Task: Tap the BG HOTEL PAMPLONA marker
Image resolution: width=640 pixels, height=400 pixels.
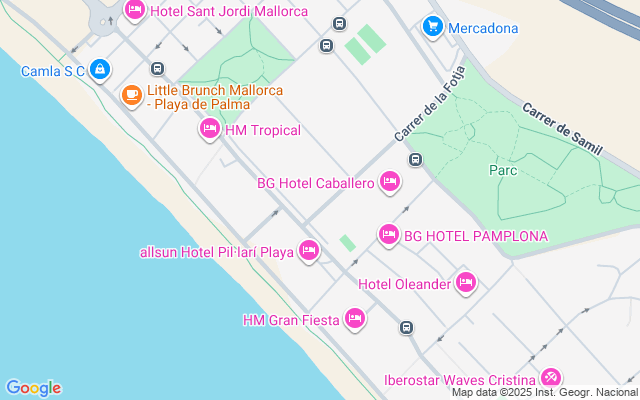Action: [389, 235]
